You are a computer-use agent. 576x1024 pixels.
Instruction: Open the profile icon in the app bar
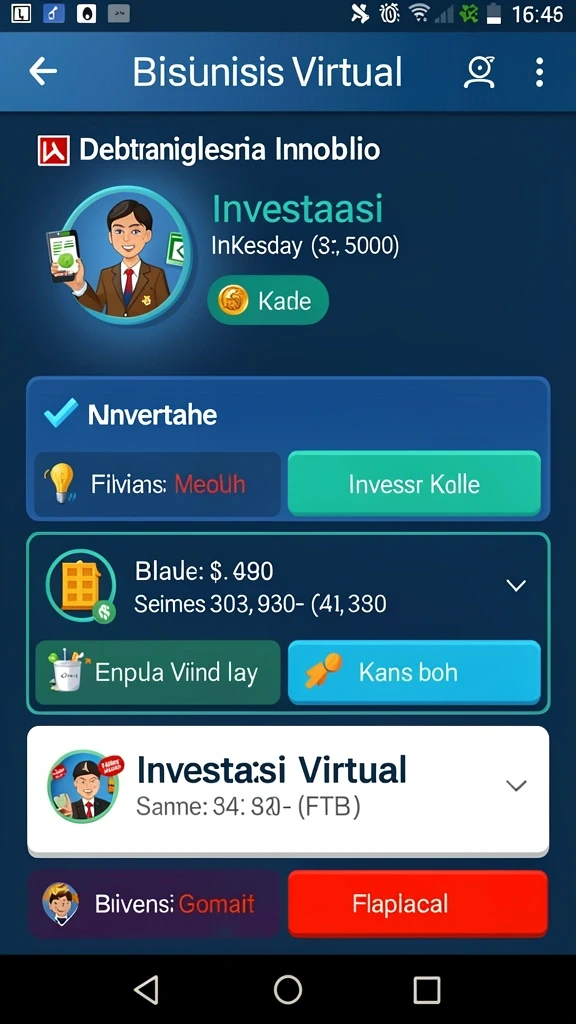click(x=479, y=72)
